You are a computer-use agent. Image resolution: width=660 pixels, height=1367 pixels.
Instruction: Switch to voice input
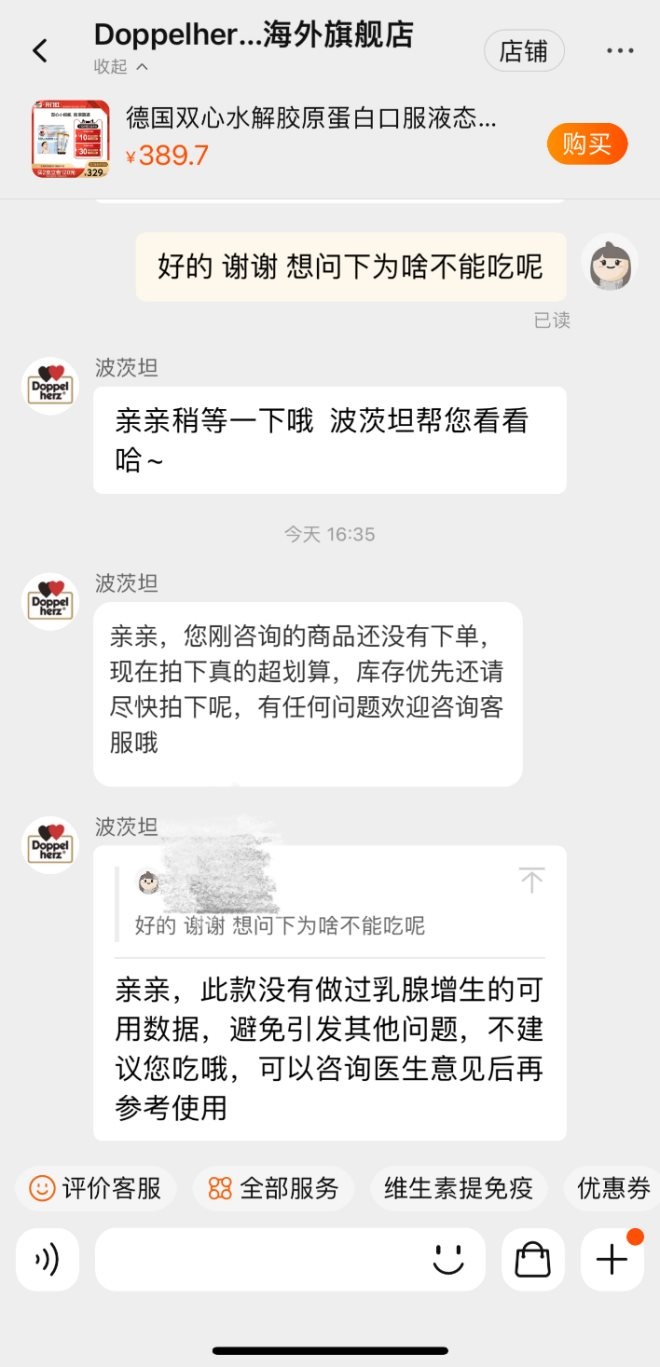tap(47, 1260)
